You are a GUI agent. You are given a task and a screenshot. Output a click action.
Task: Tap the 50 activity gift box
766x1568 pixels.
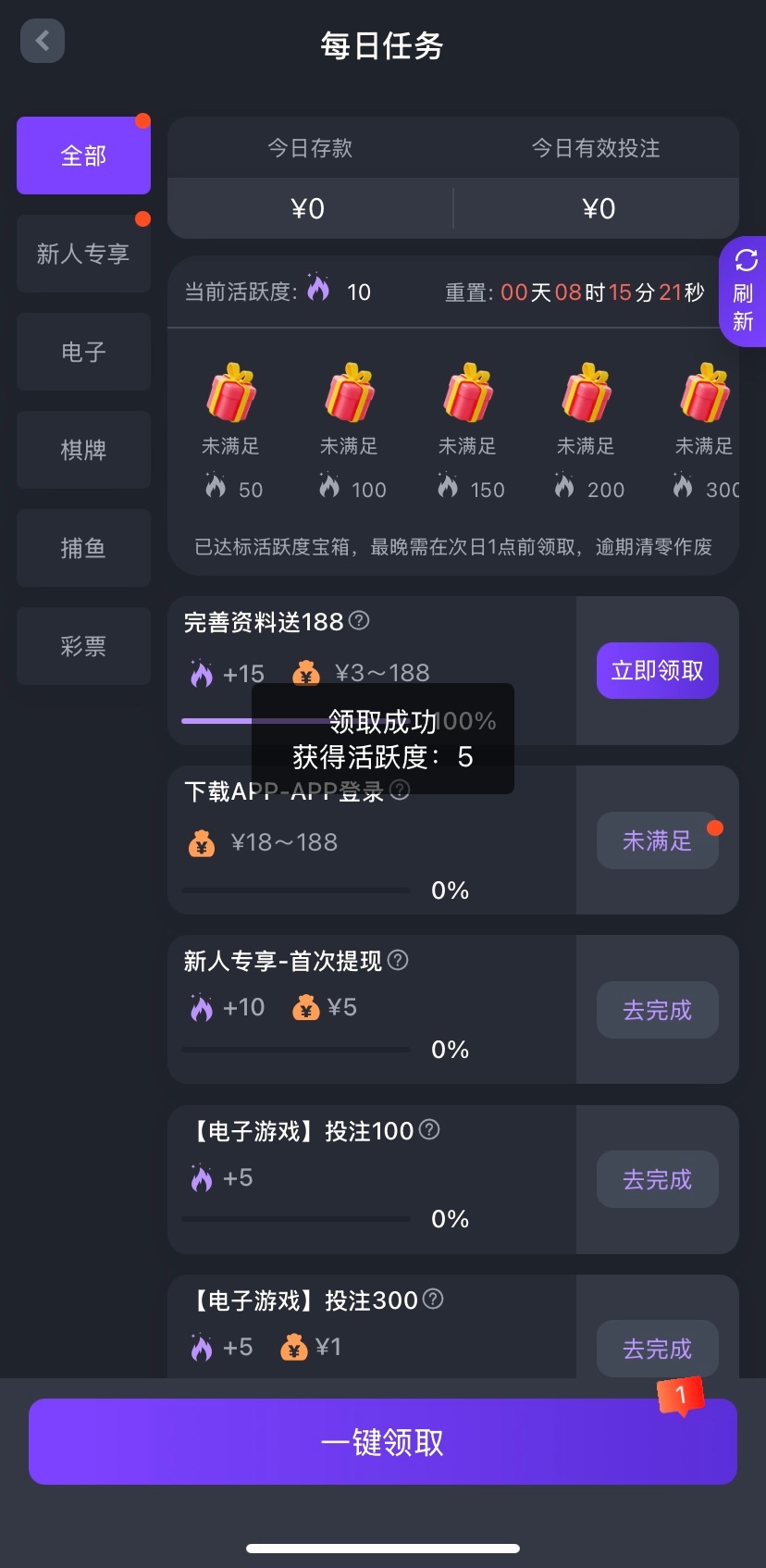pos(231,393)
